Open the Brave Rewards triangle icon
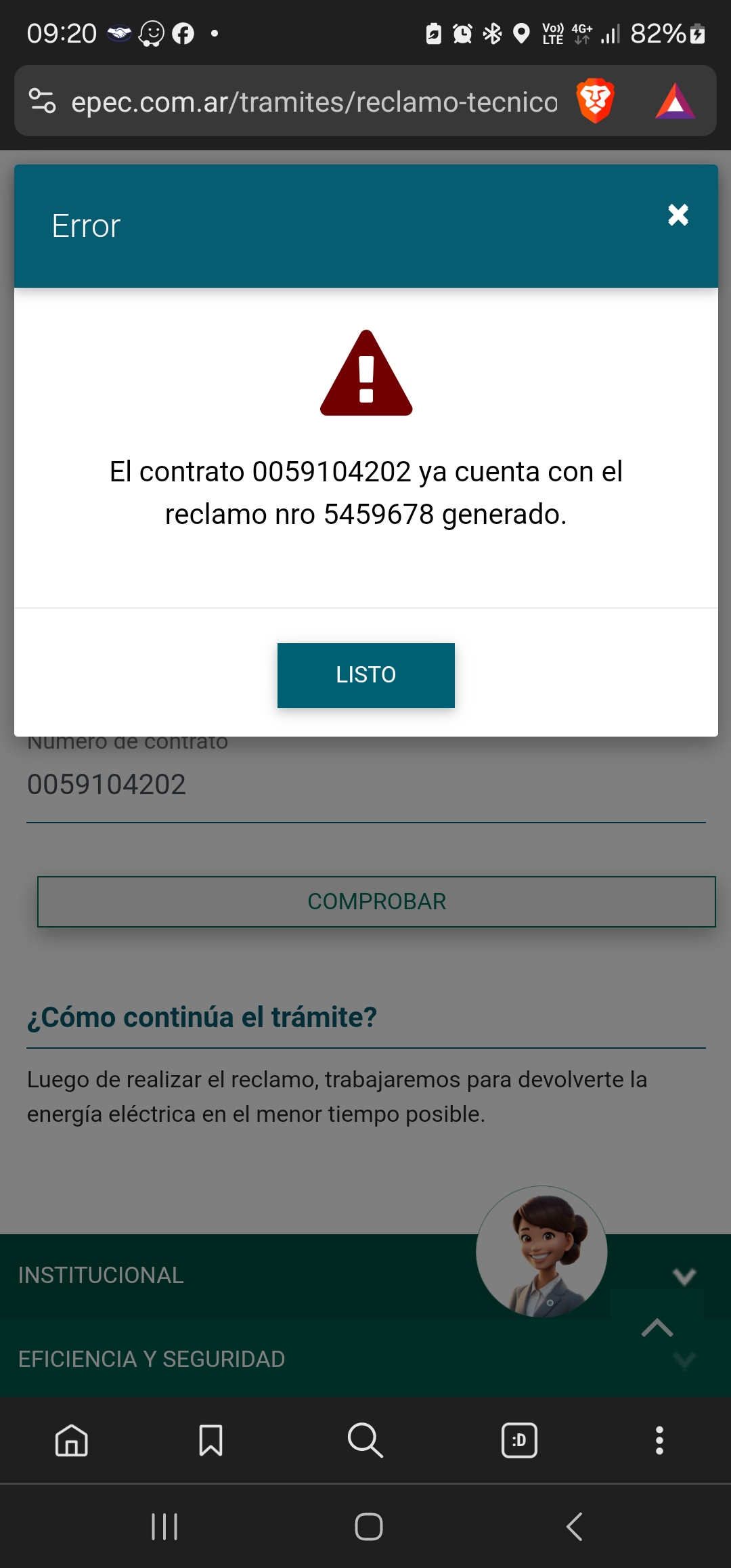The height and width of the screenshot is (1568, 731). [675, 102]
